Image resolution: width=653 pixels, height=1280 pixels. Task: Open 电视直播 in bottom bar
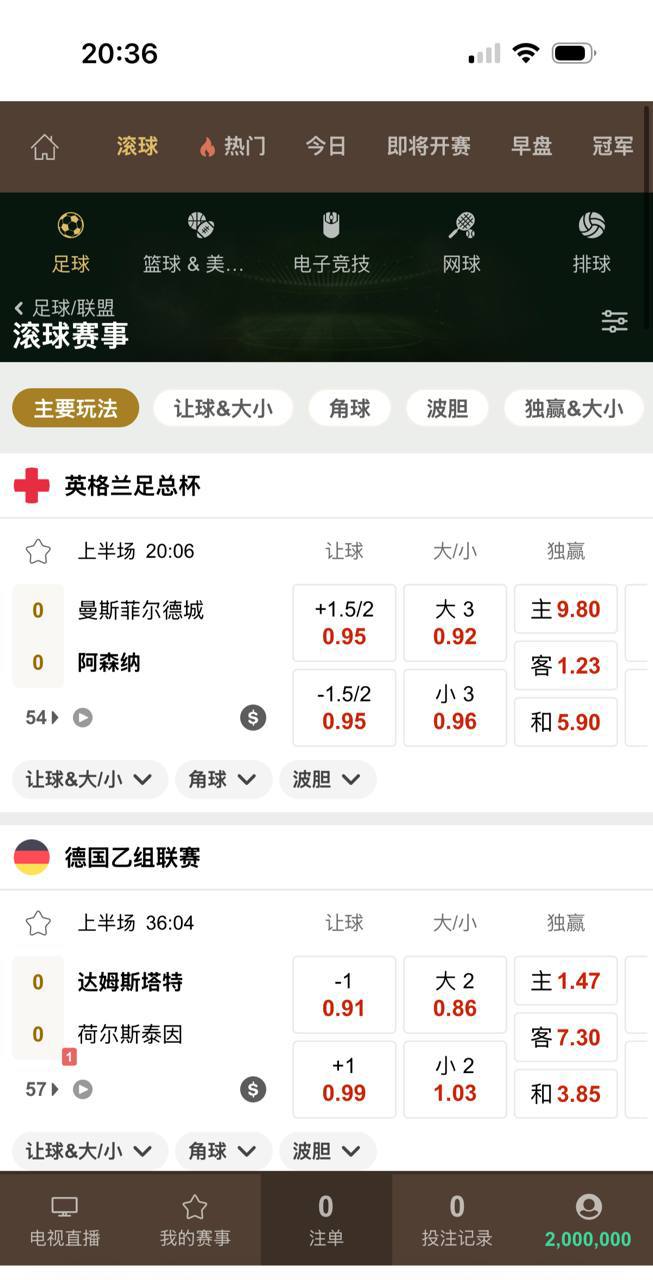pos(65,1220)
